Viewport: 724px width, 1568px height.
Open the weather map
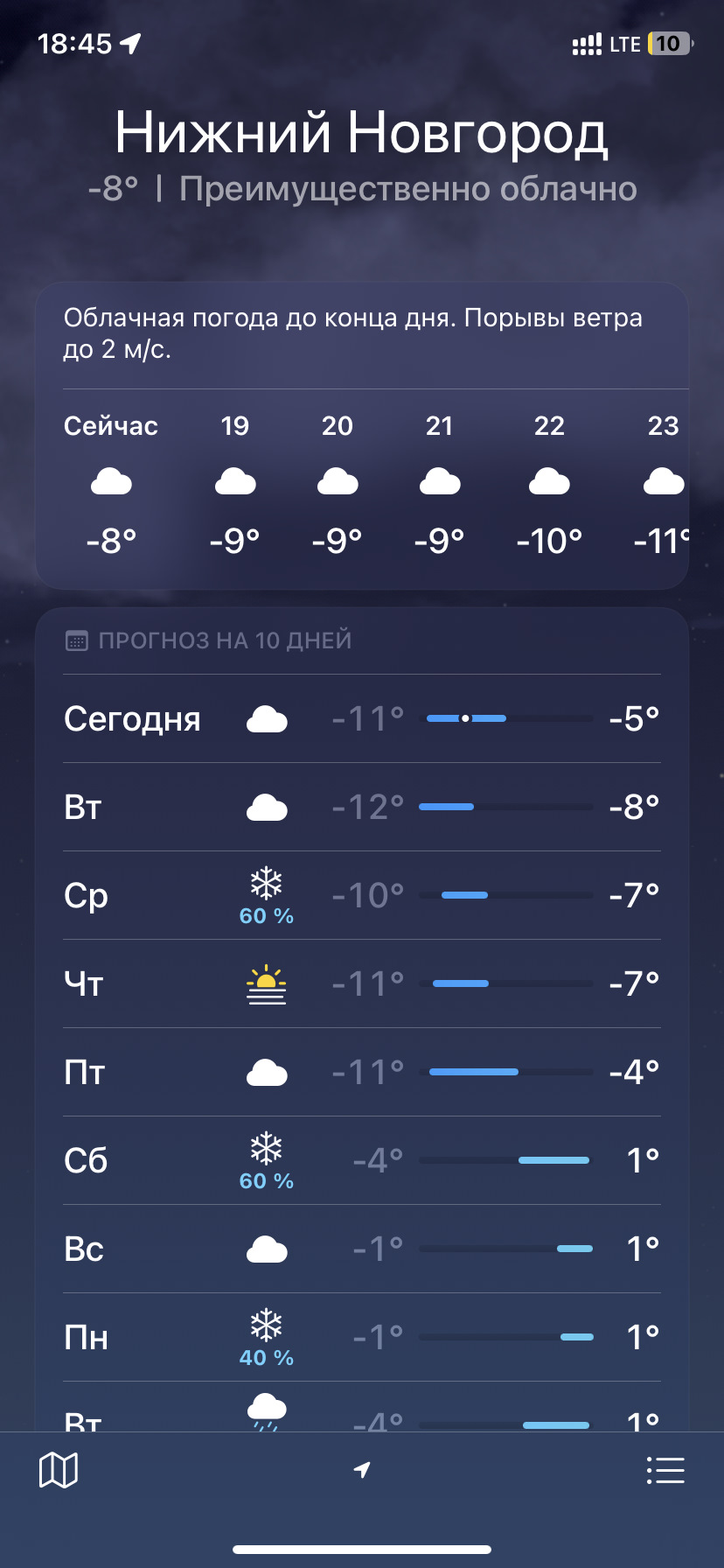59,1470
